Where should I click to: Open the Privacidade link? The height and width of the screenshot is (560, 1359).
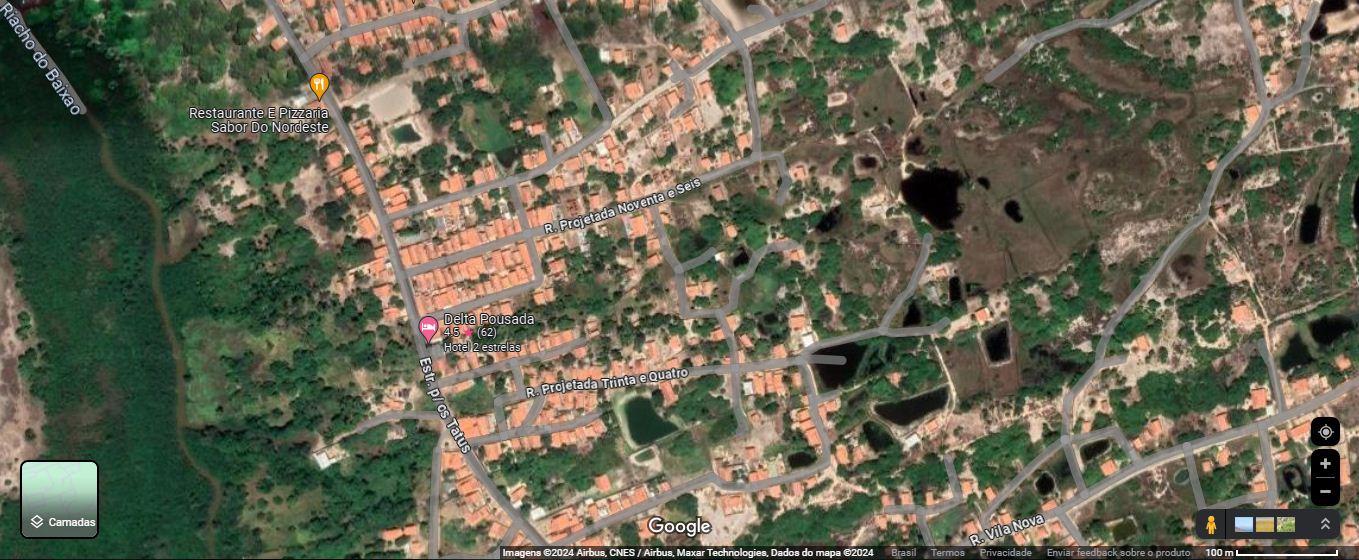1005,553
